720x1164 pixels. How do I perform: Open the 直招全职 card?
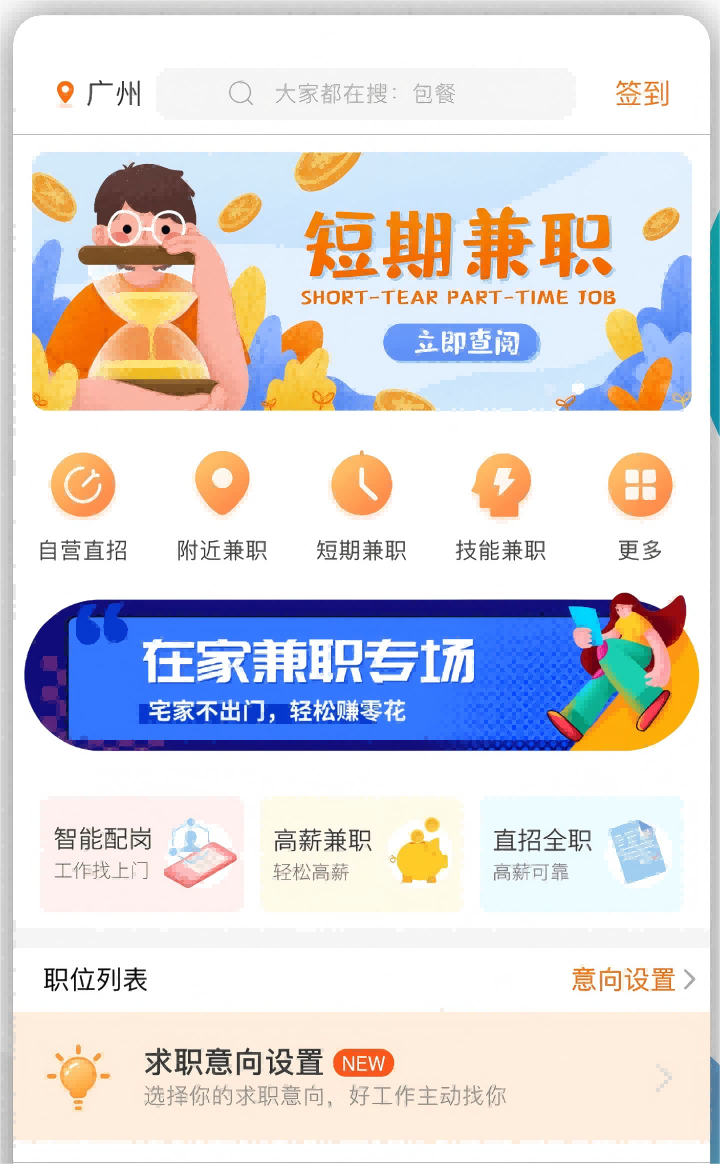click(x=581, y=853)
